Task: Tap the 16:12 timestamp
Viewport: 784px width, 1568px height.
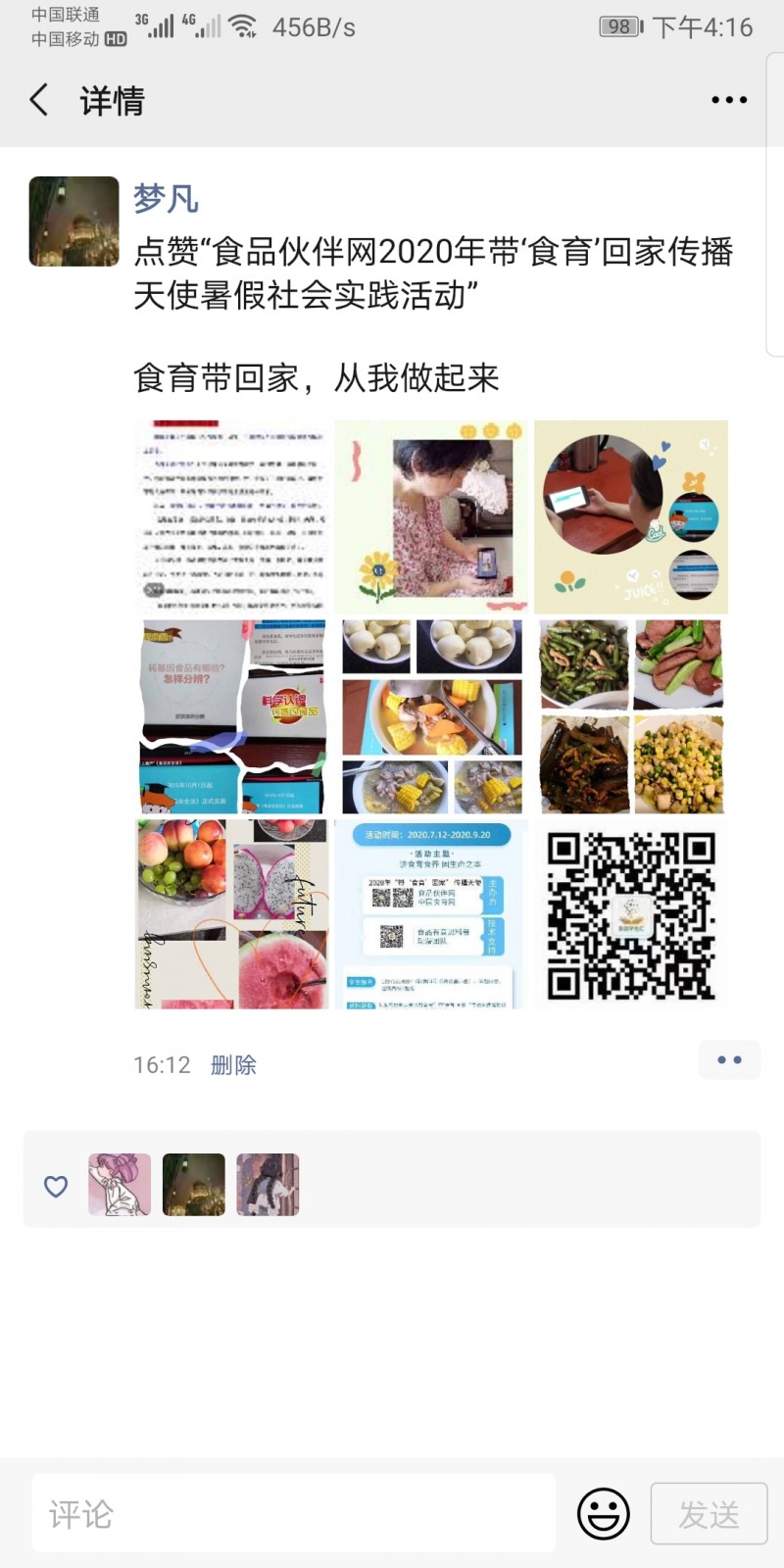Action: 164,1064
